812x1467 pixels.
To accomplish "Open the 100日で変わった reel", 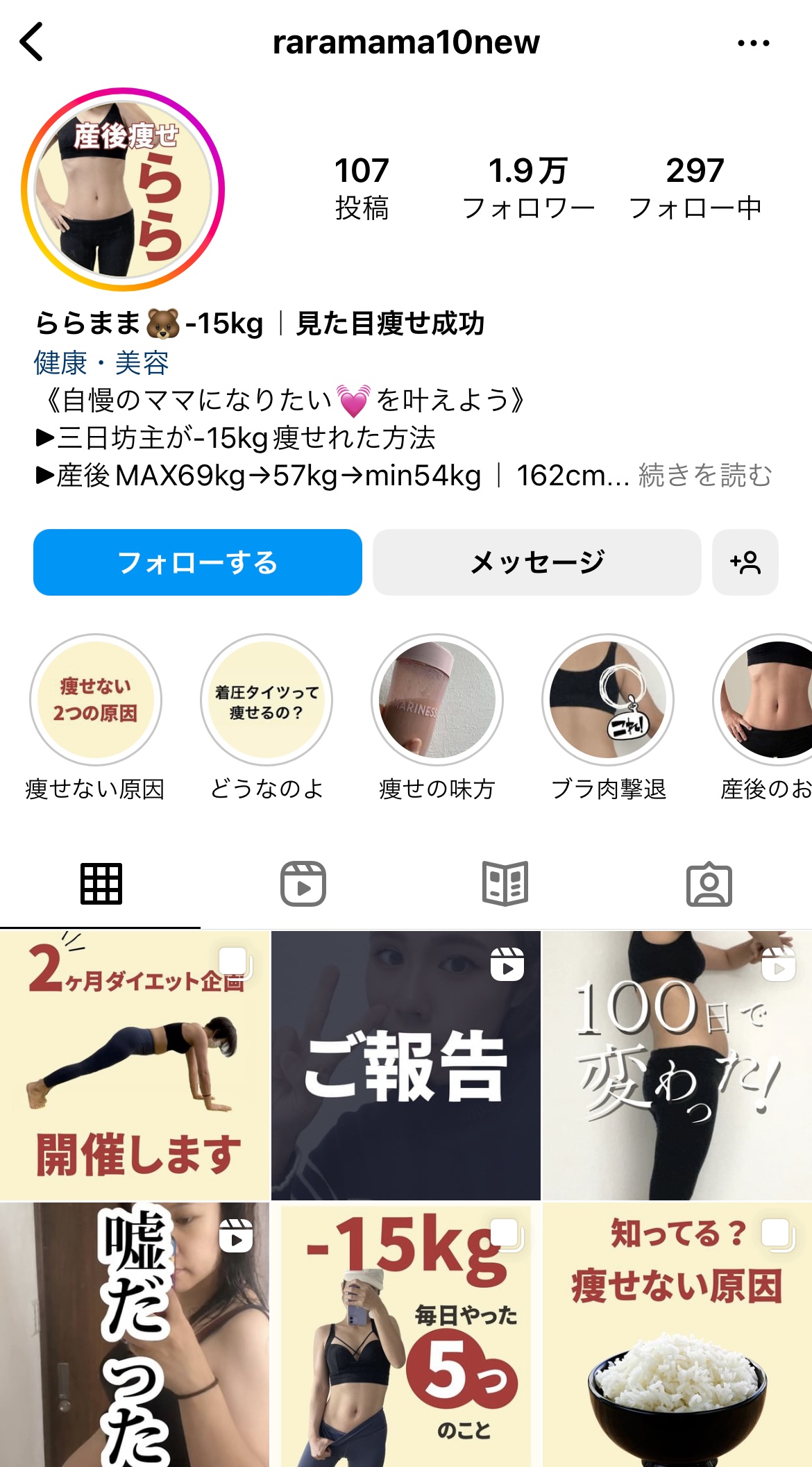I will (677, 1065).
